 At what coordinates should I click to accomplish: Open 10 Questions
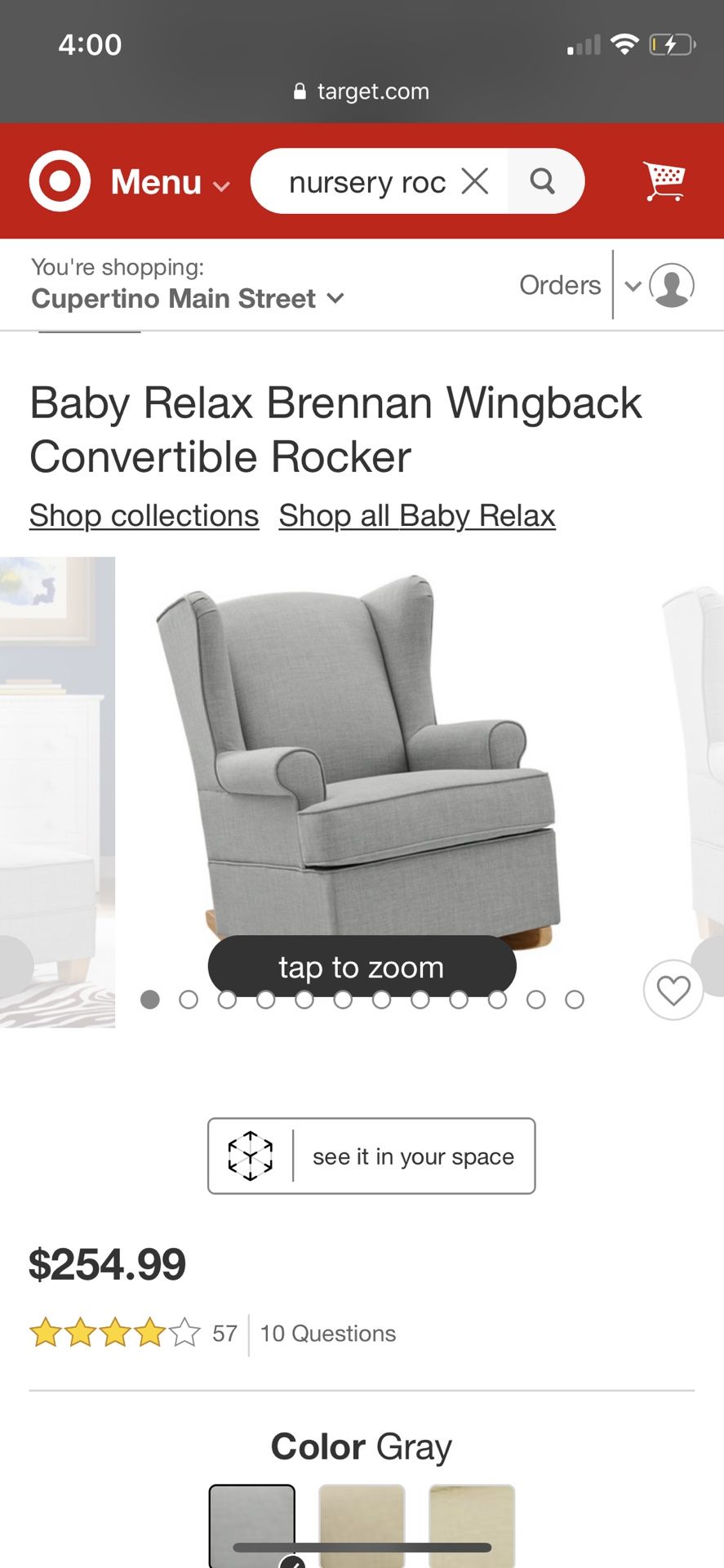328,1333
